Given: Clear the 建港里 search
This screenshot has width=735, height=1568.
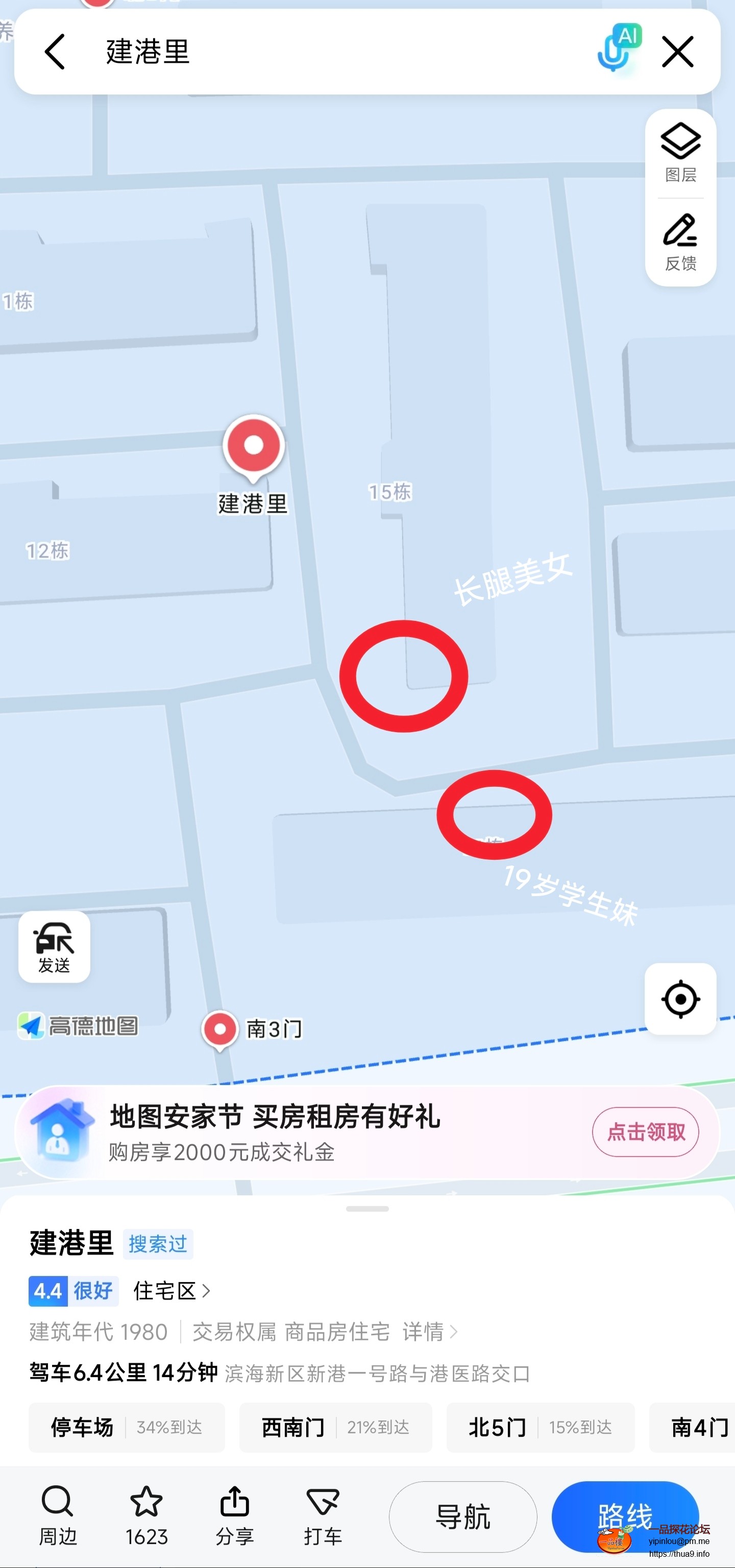Looking at the screenshot, I should pos(677,52).
